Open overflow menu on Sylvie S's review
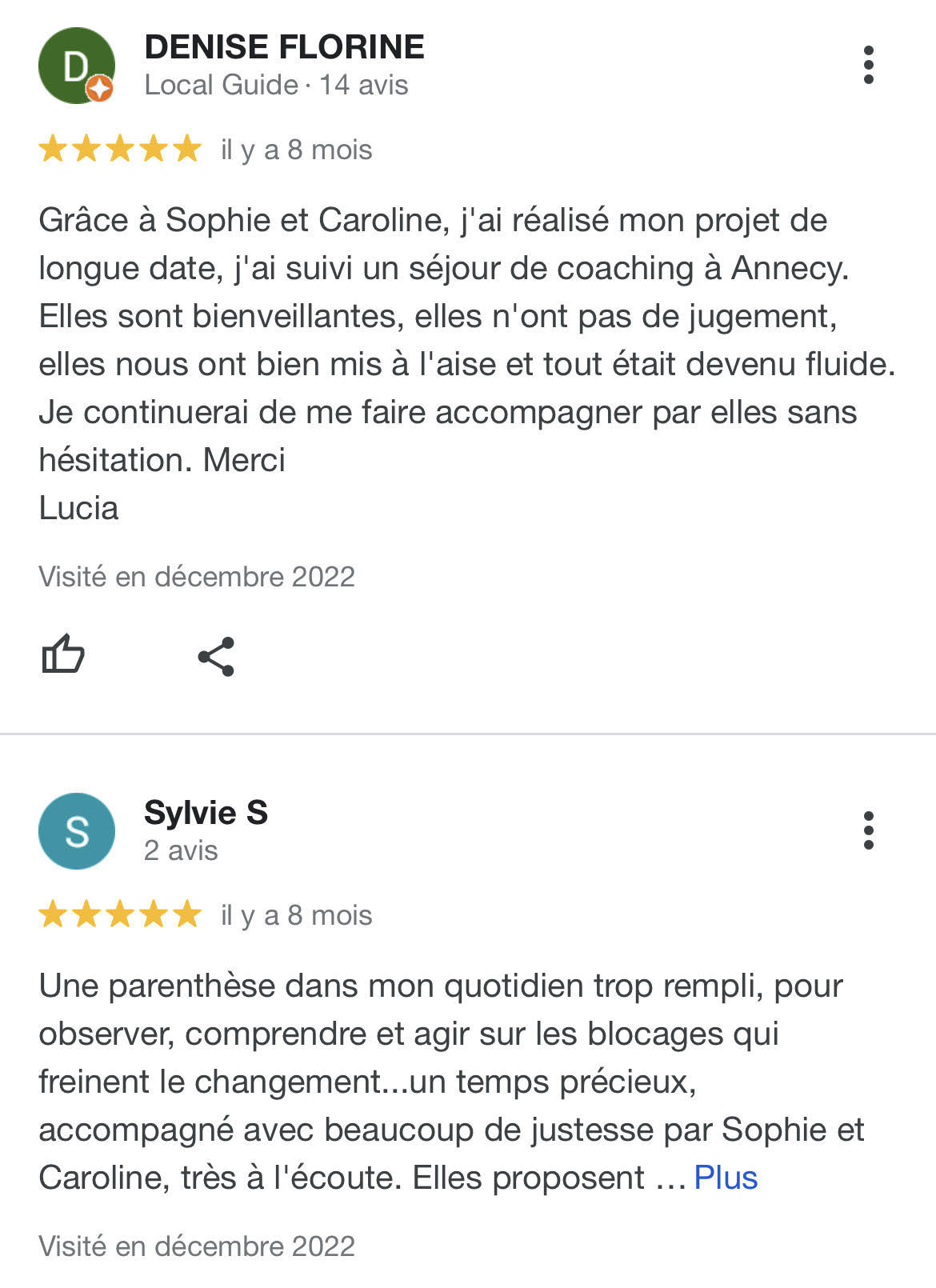Image resolution: width=936 pixels, height=1288 pixels. point(868,830)
